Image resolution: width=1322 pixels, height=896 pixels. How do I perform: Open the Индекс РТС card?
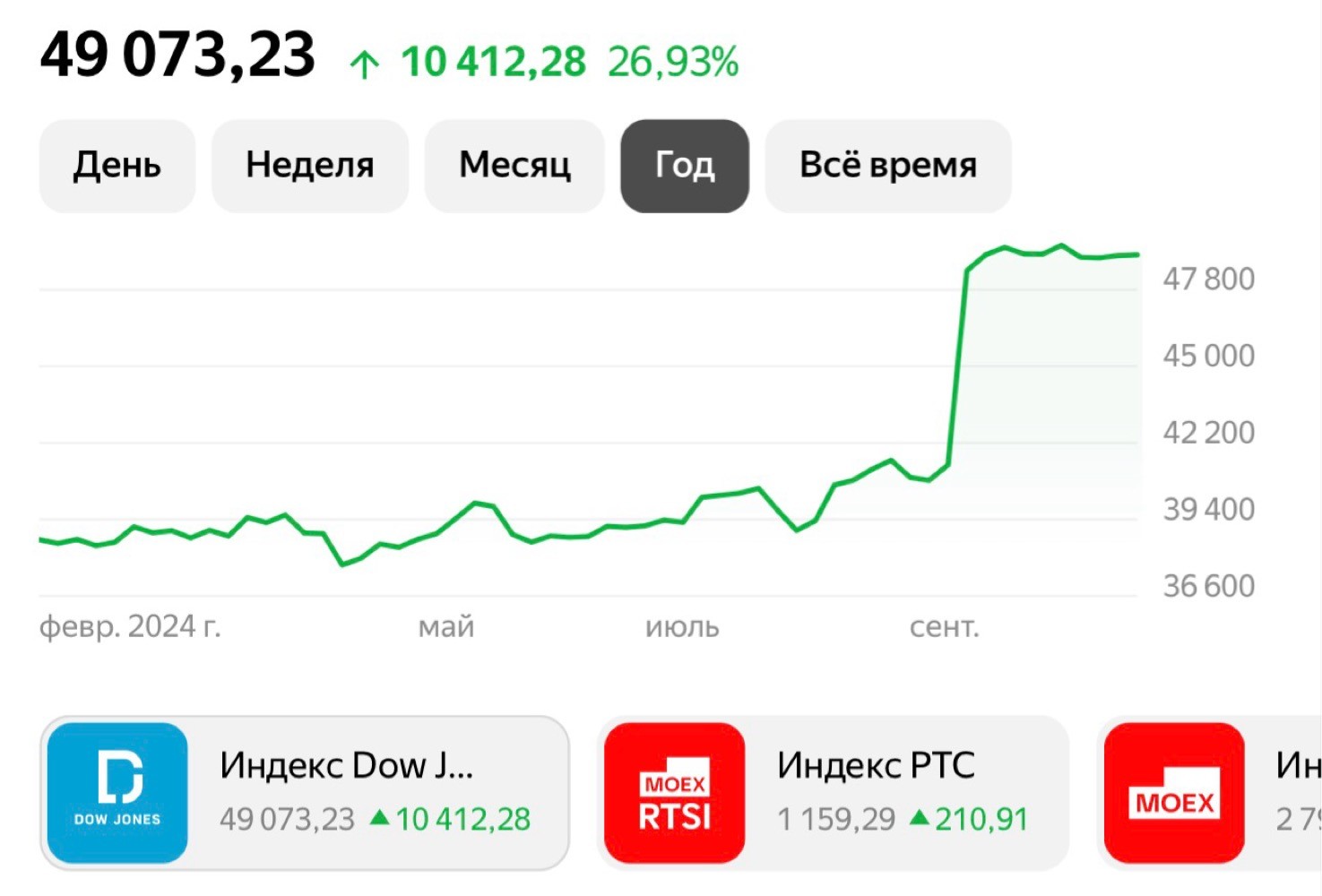pyautogui.click(x=834, y=793)
